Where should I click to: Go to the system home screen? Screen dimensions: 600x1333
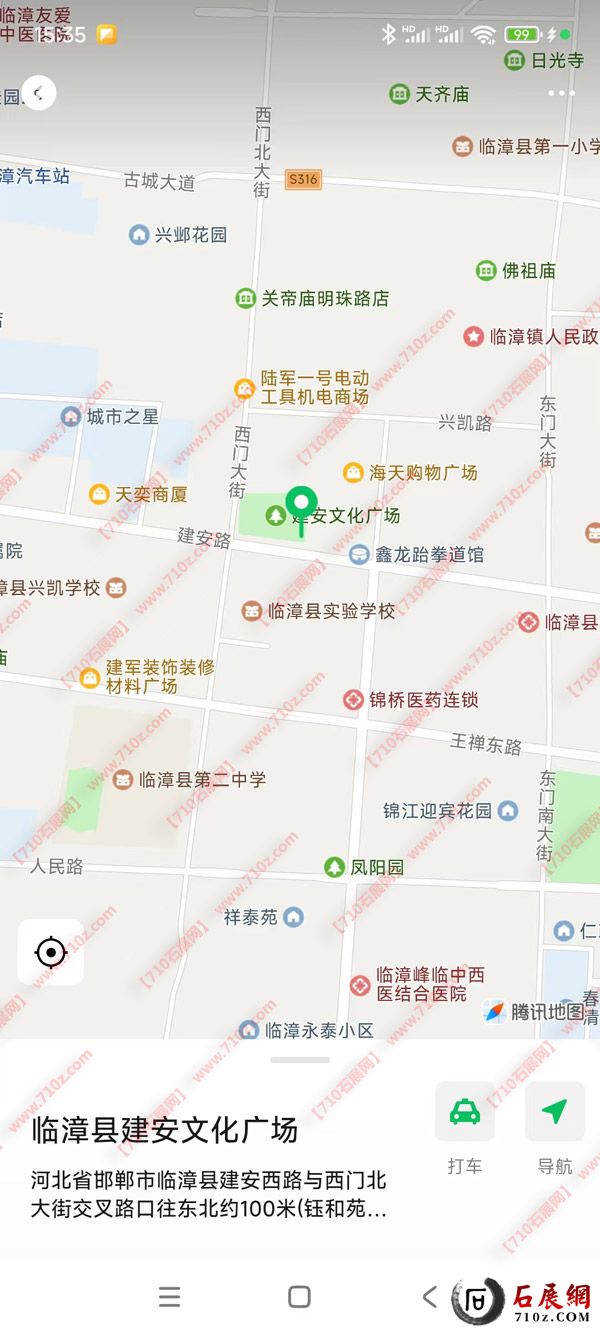point(299,1297)
